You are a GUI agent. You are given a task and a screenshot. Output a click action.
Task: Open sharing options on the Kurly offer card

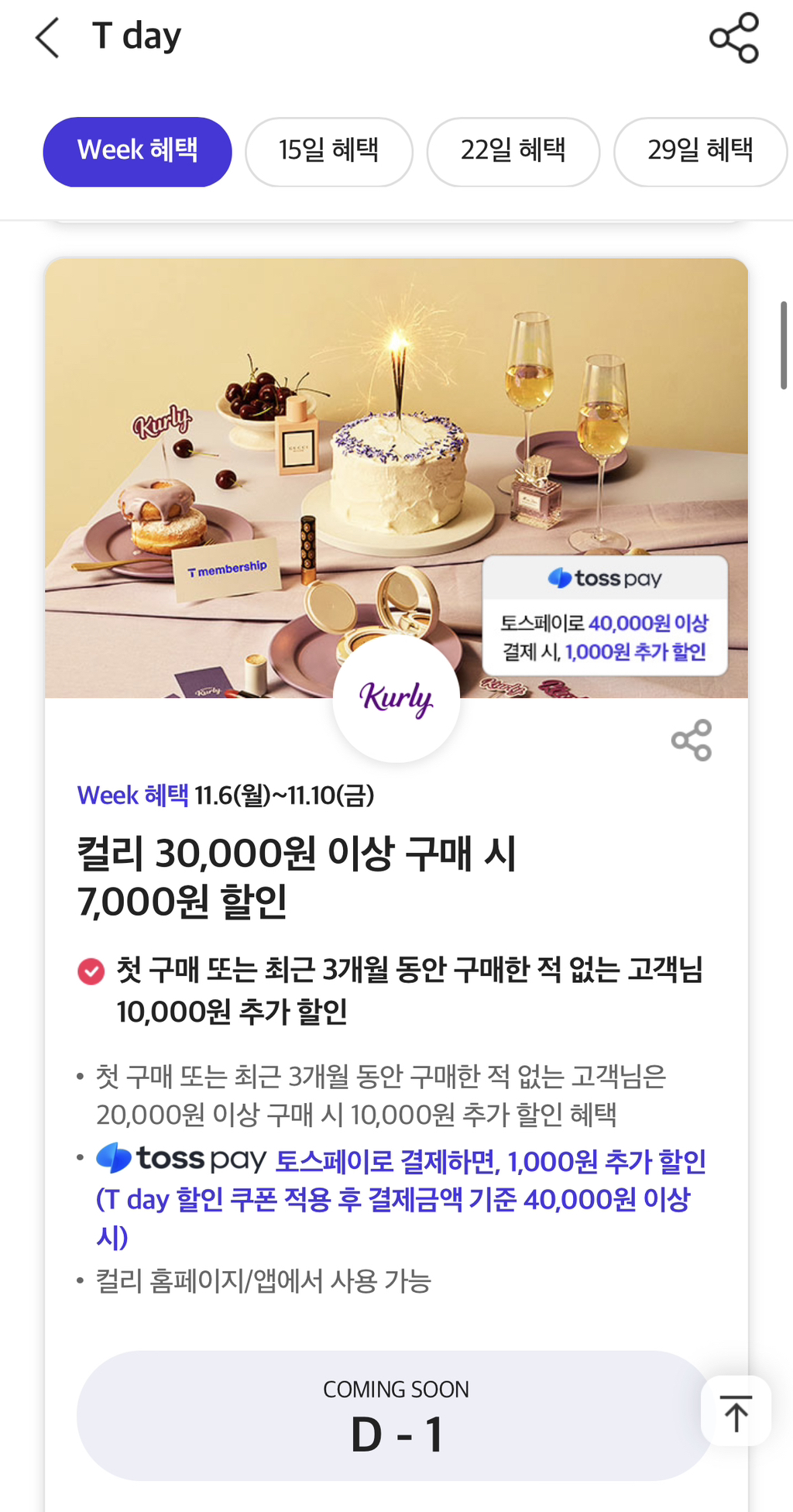click(692, 741)
